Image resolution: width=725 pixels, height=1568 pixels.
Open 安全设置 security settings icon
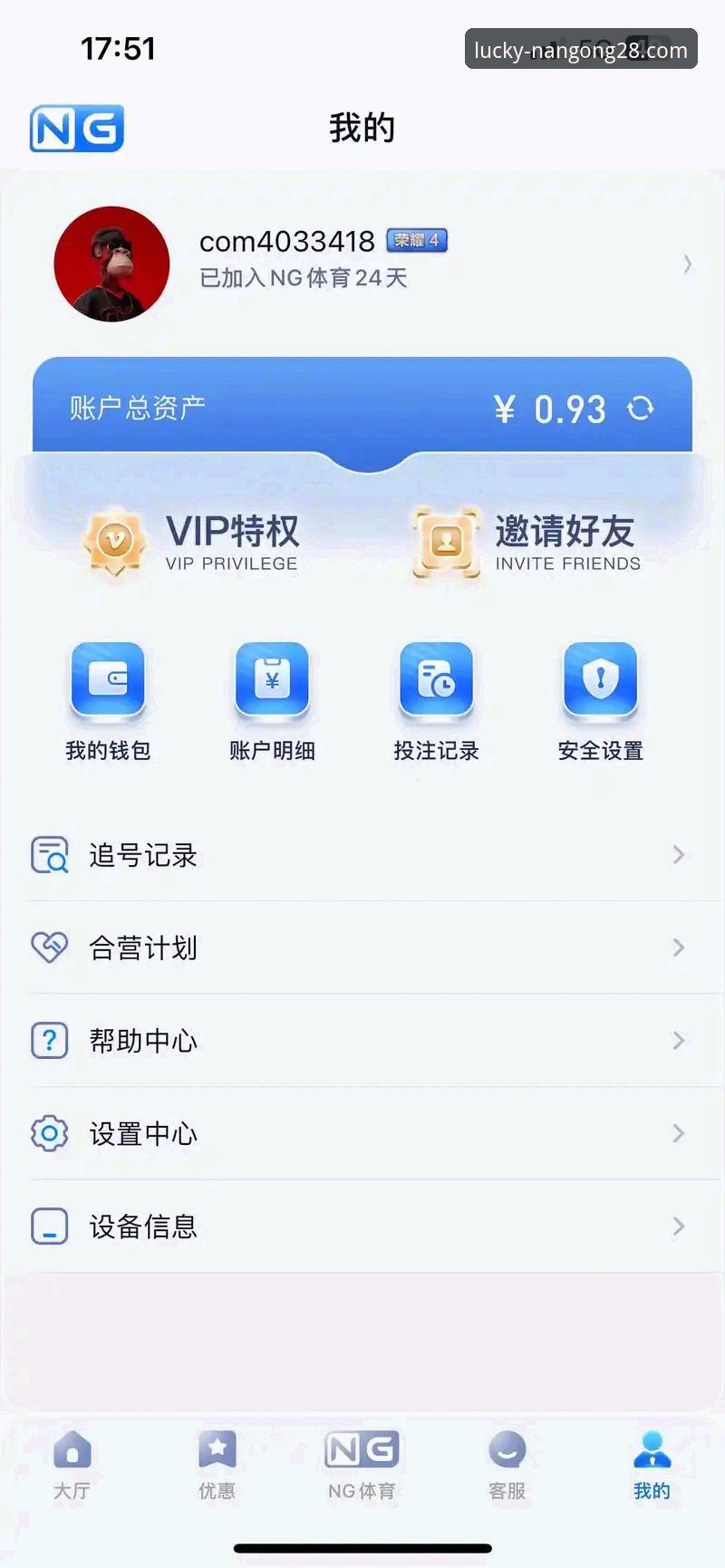(x=600, y=681)
